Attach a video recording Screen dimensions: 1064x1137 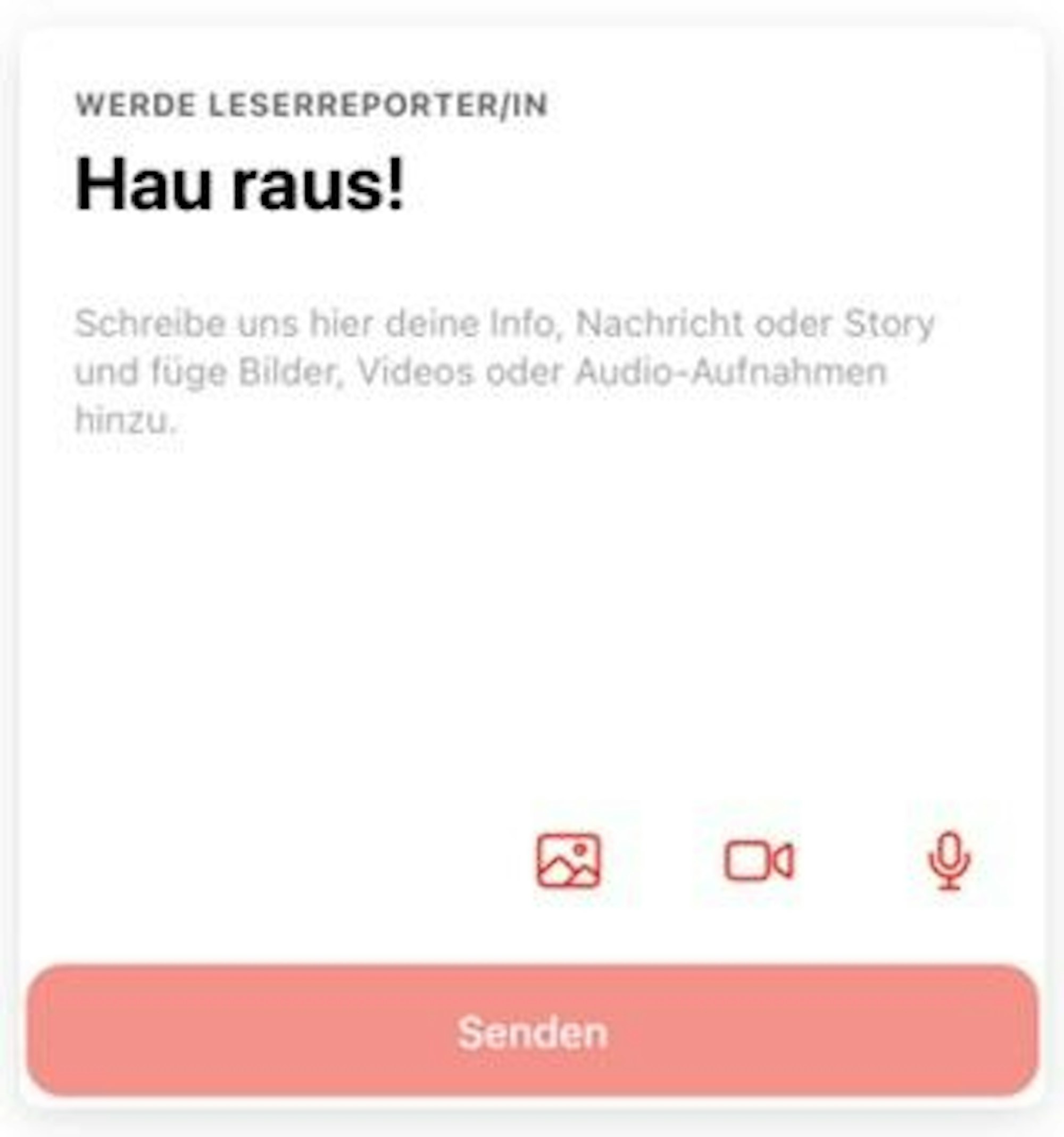point(759,860)
